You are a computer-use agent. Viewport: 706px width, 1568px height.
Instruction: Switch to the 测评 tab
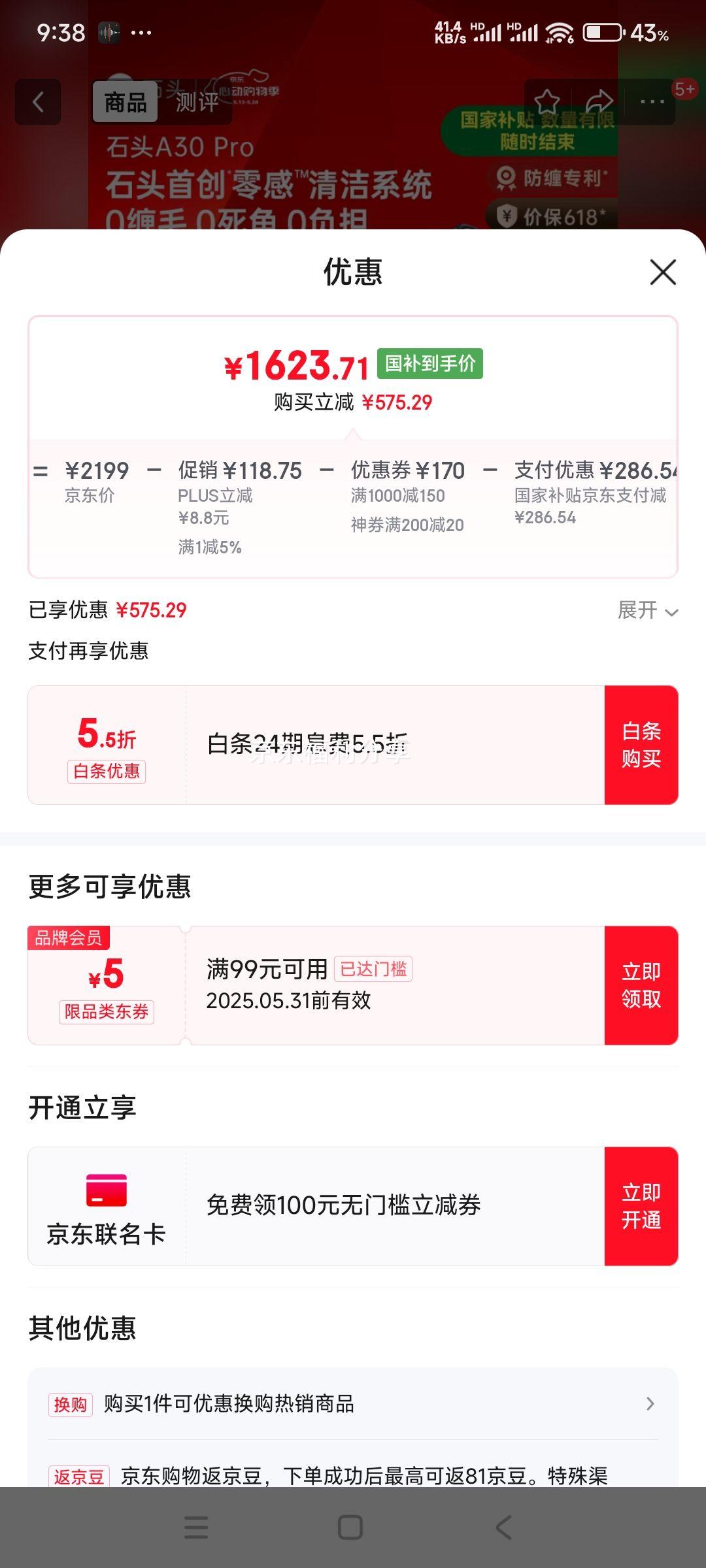point(196,102)
